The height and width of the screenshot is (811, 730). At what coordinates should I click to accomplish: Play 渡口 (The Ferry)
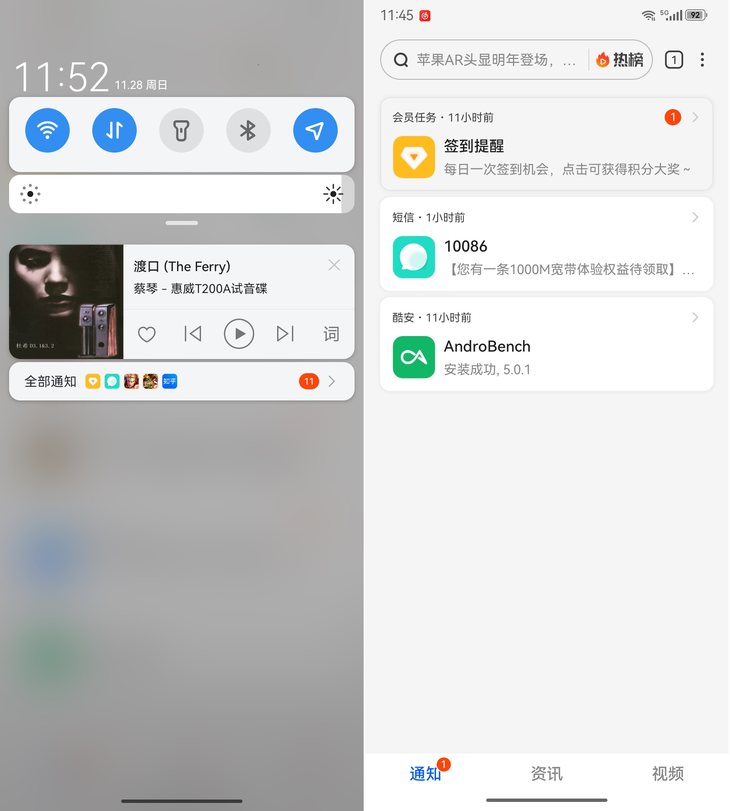tap(239, 334)
